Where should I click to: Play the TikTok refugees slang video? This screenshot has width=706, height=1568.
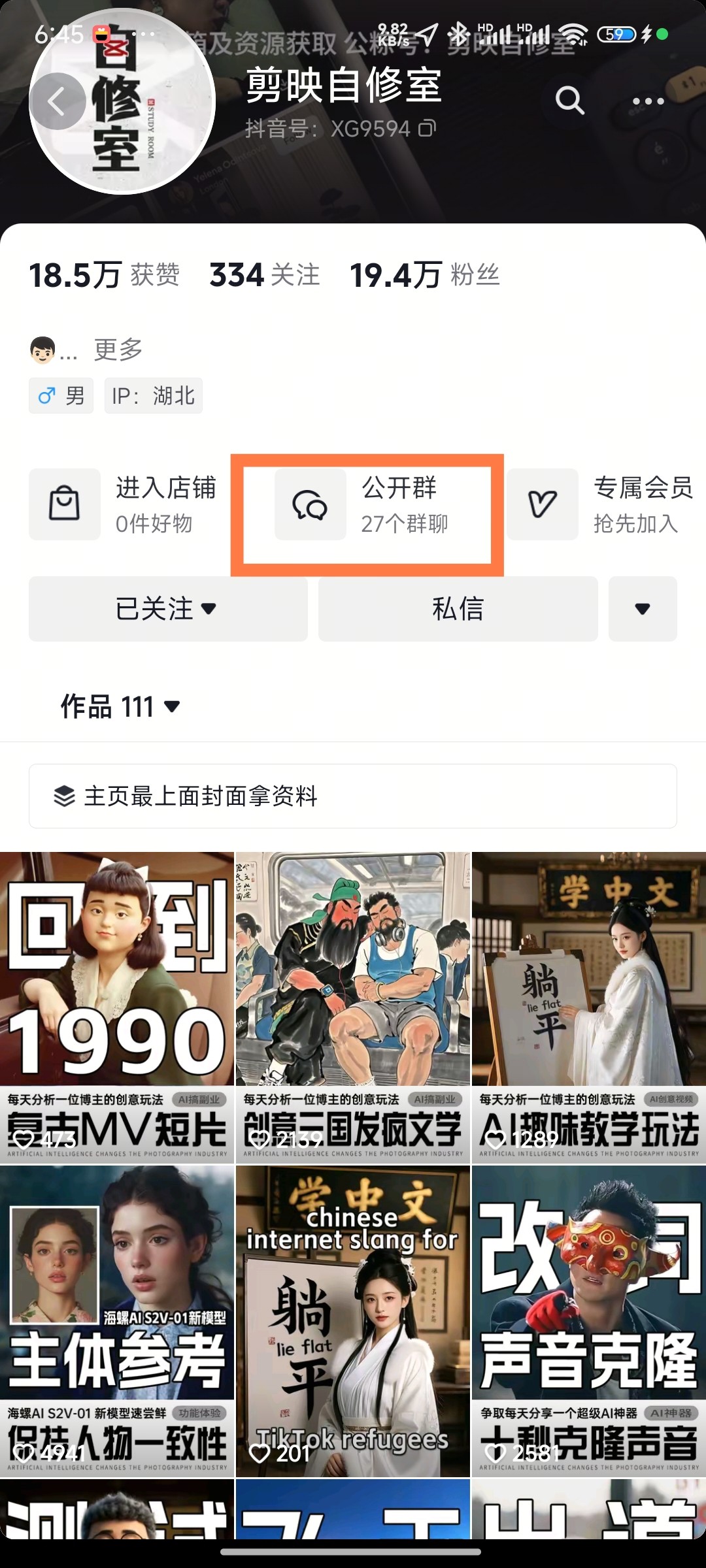353,1320
